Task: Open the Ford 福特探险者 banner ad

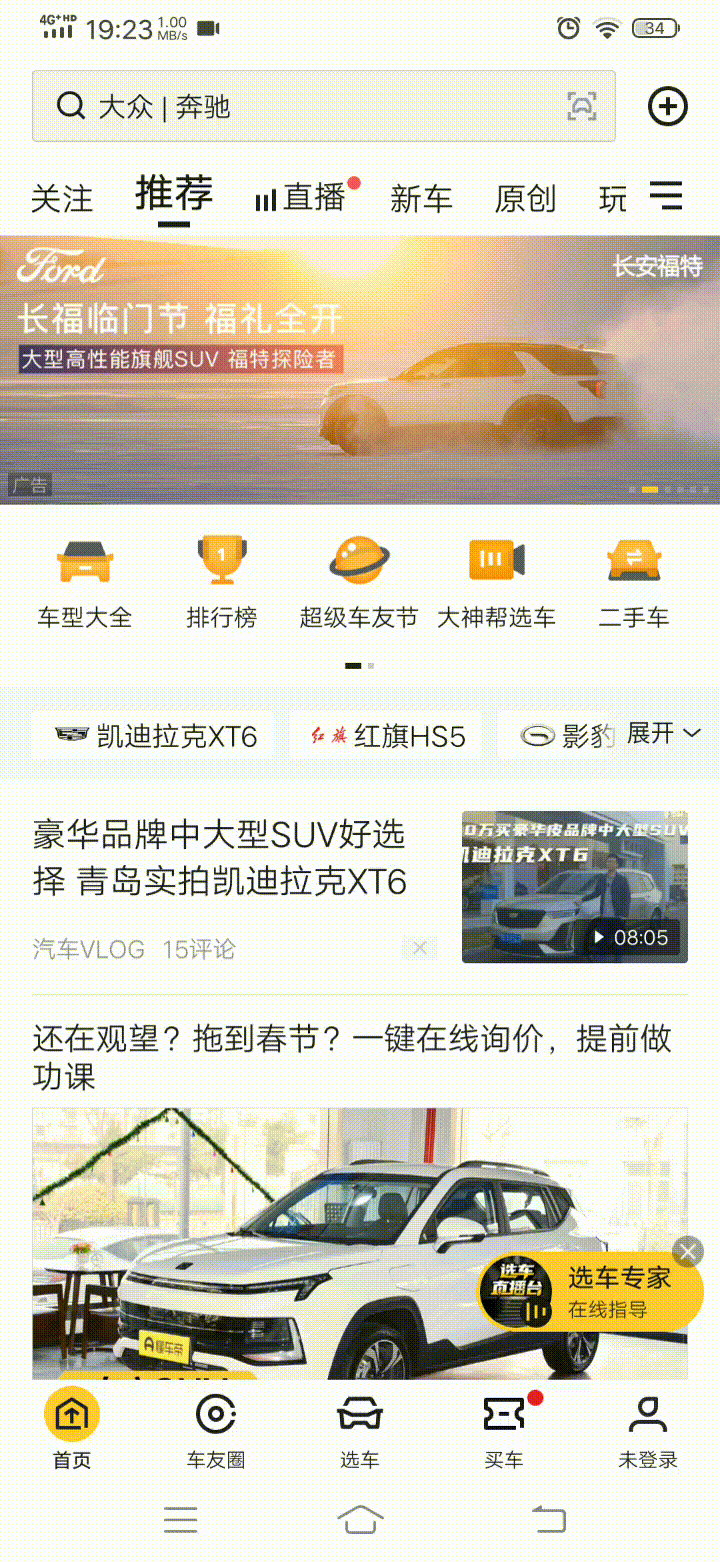Action: tap(360, 370)
